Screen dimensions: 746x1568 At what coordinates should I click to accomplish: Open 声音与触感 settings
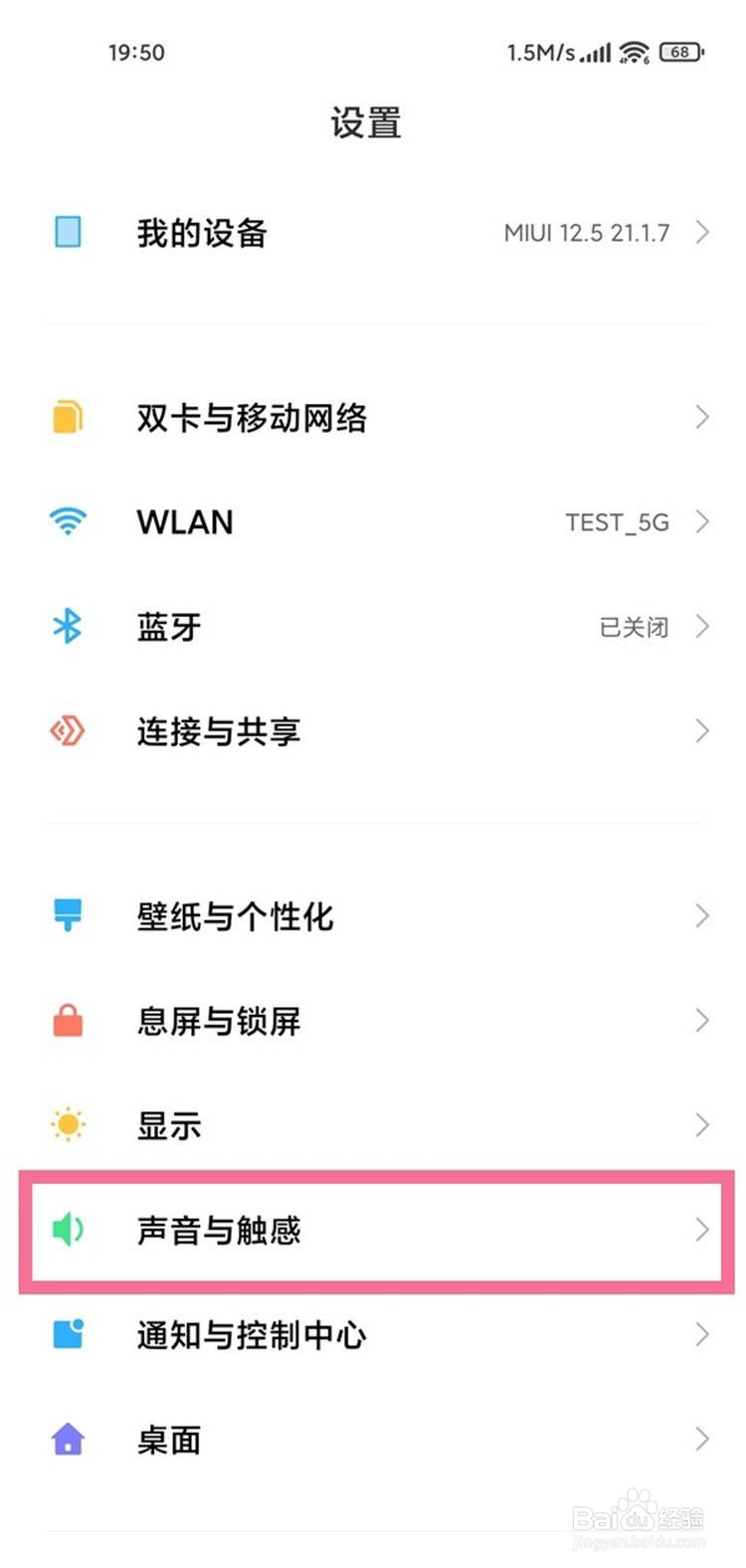pyautogui.click(x=373, y=1231)
